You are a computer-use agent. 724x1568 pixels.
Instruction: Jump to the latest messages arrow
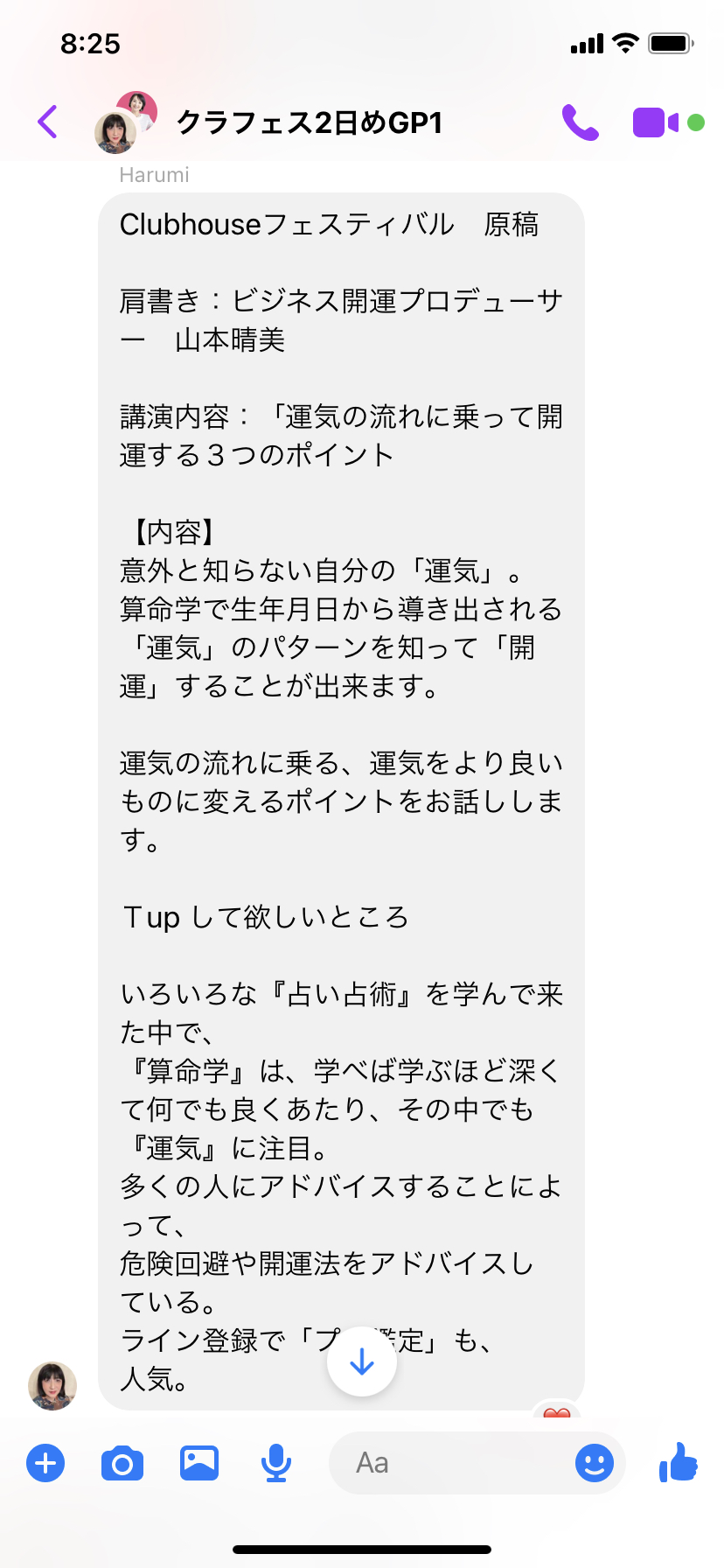(x=362, y=1361)
